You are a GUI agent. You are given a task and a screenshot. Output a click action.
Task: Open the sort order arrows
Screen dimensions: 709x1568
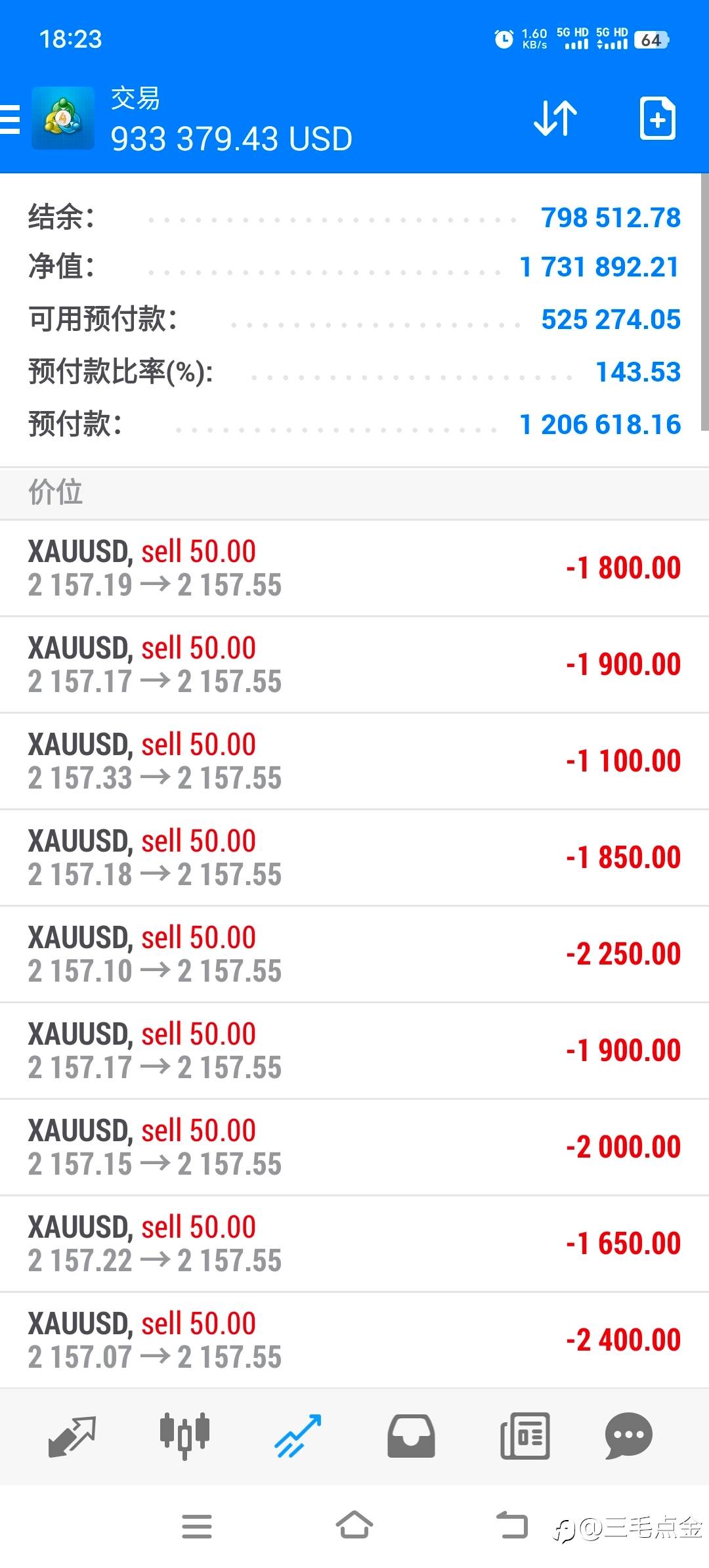point(555,119)
